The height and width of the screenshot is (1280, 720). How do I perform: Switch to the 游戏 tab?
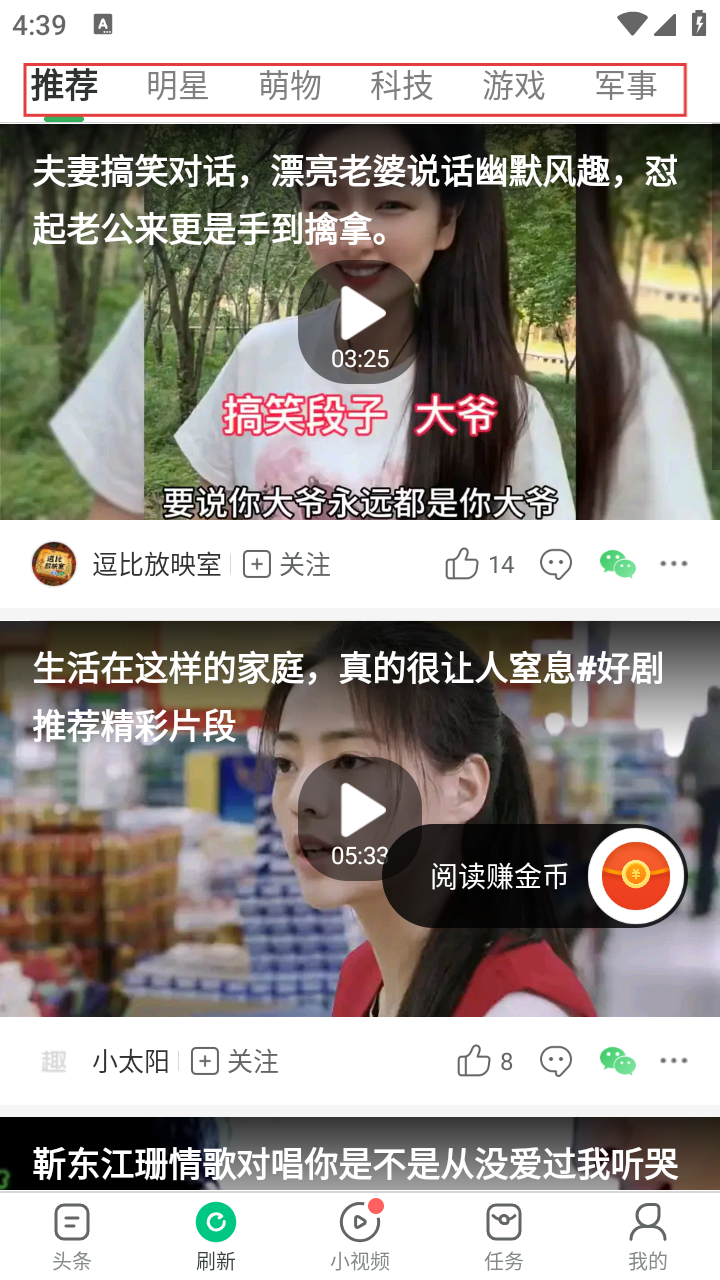click(514, 87)
